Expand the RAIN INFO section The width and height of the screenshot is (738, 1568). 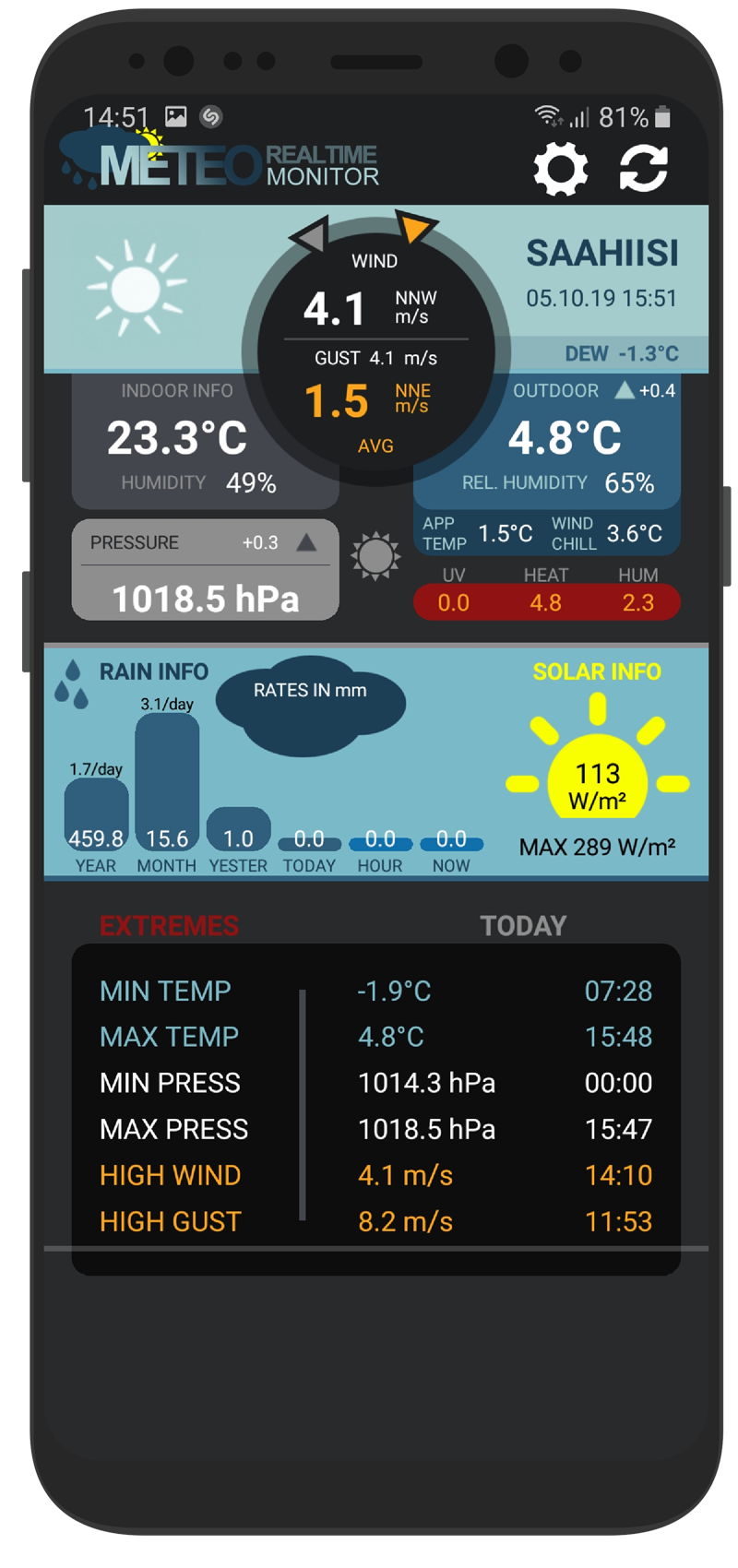pos(154,672)
